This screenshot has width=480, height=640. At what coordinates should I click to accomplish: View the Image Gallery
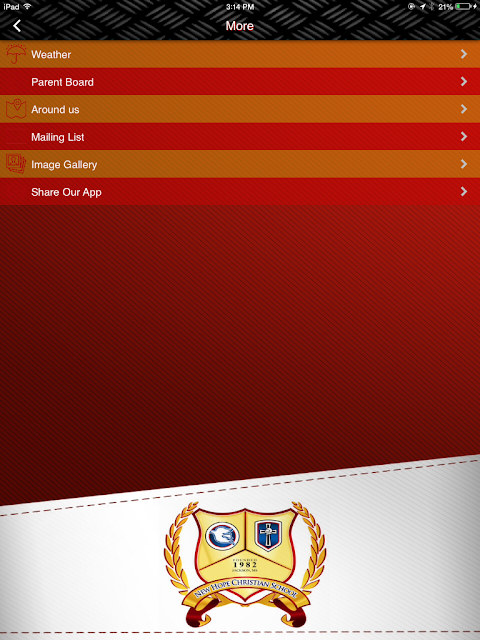(x=240, y=164)
